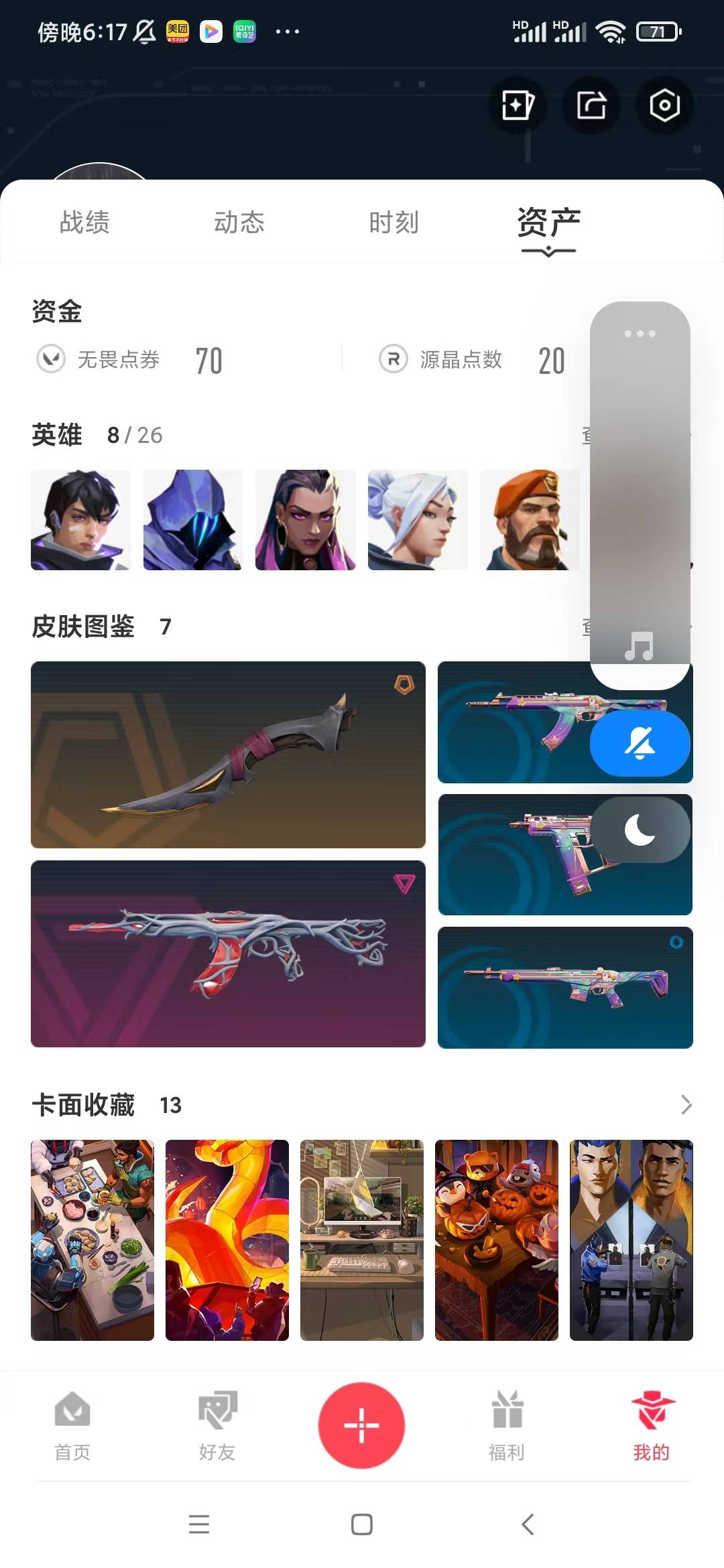Screen dimensions: 724x1568
Task: Tap the share icon at top
Action: pyautogui.click(x=591, y=105)
